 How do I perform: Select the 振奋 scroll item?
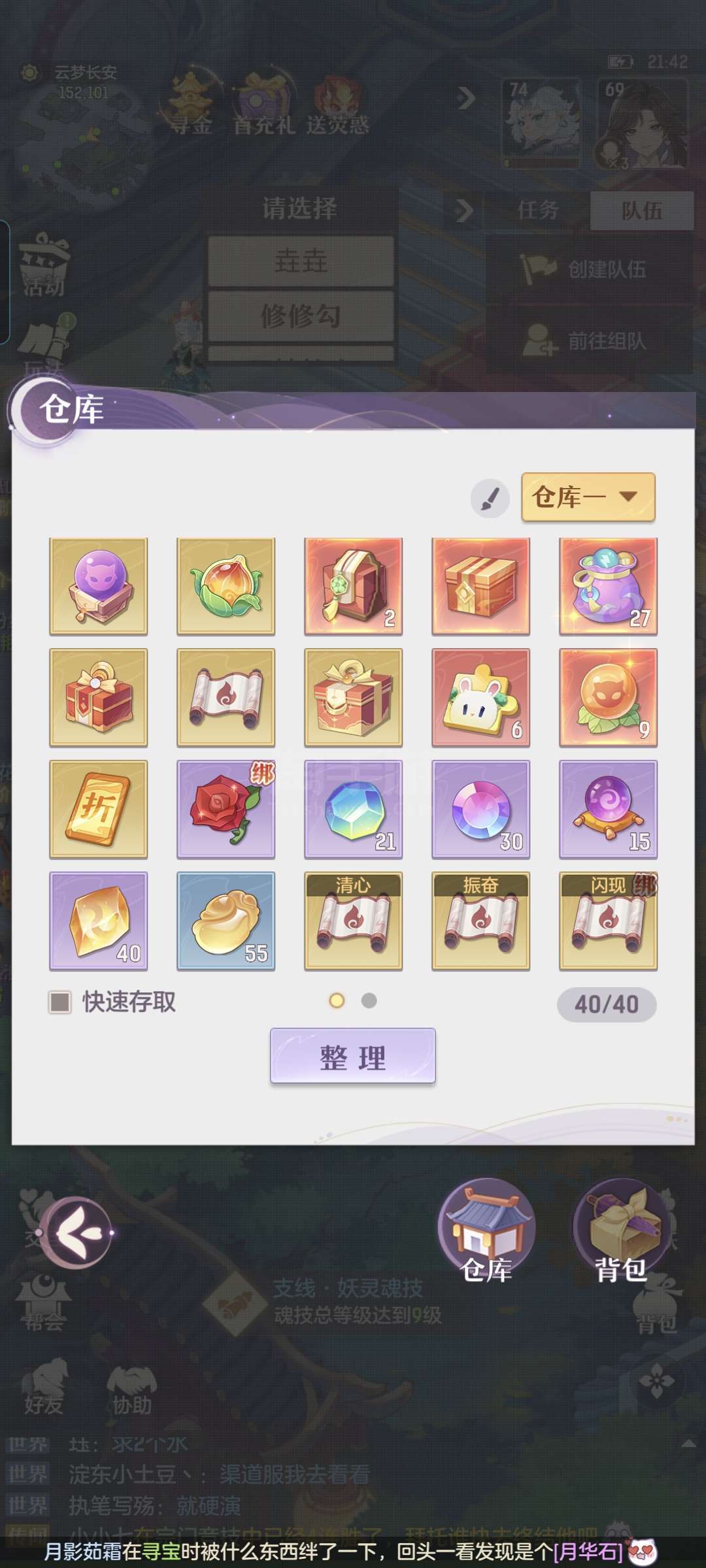480,921
